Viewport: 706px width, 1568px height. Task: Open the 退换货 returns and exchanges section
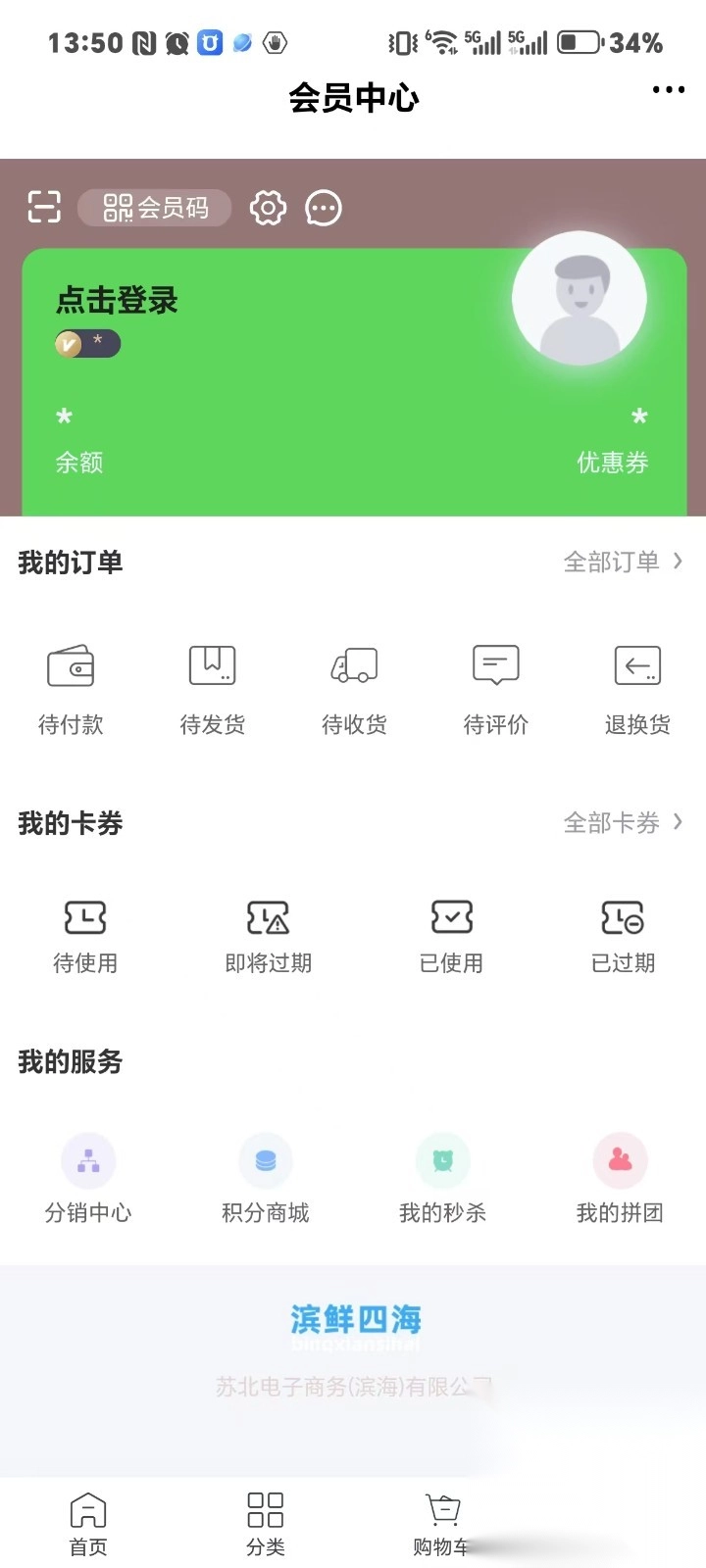point(636,686)
